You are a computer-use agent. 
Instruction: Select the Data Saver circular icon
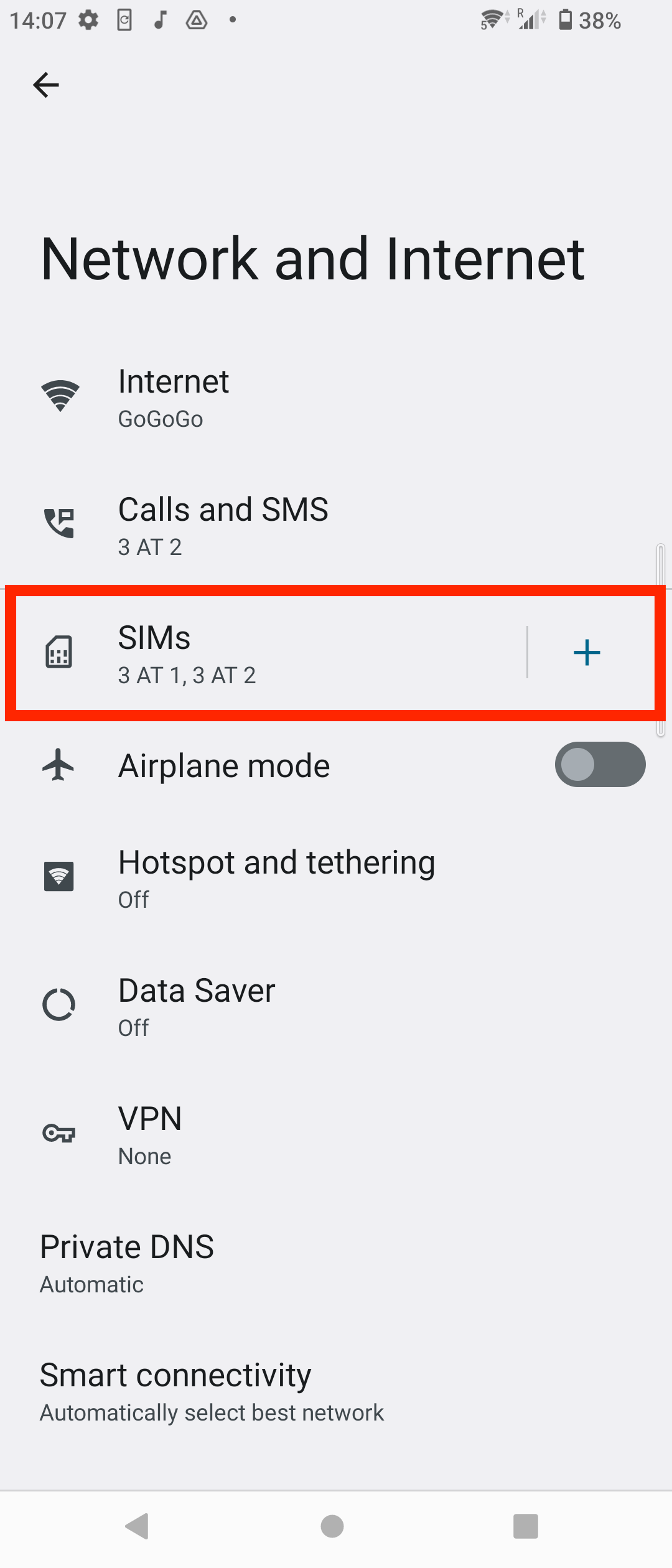tap(58, 1003)
